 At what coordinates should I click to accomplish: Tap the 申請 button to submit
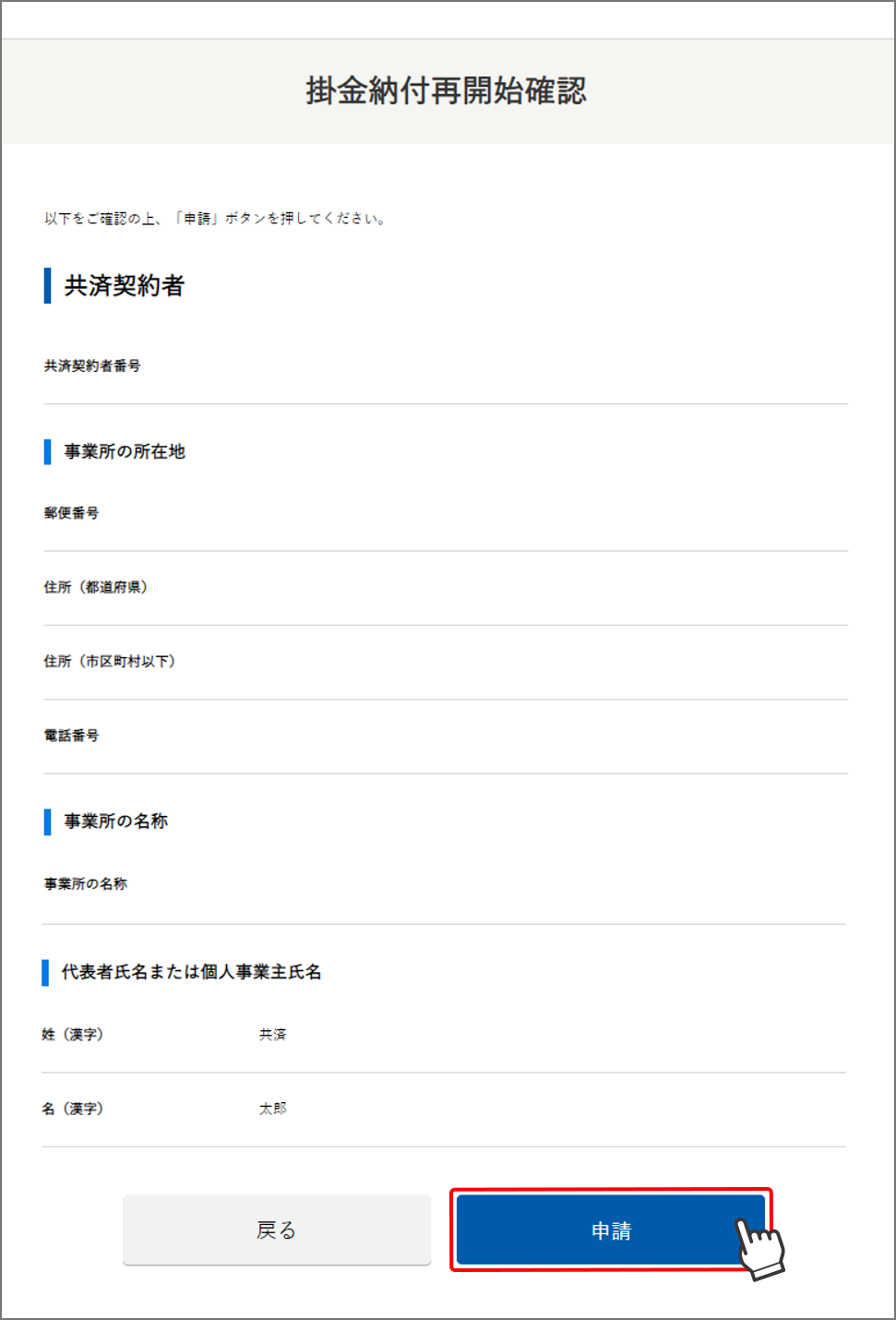click(x=610, y=1230)
